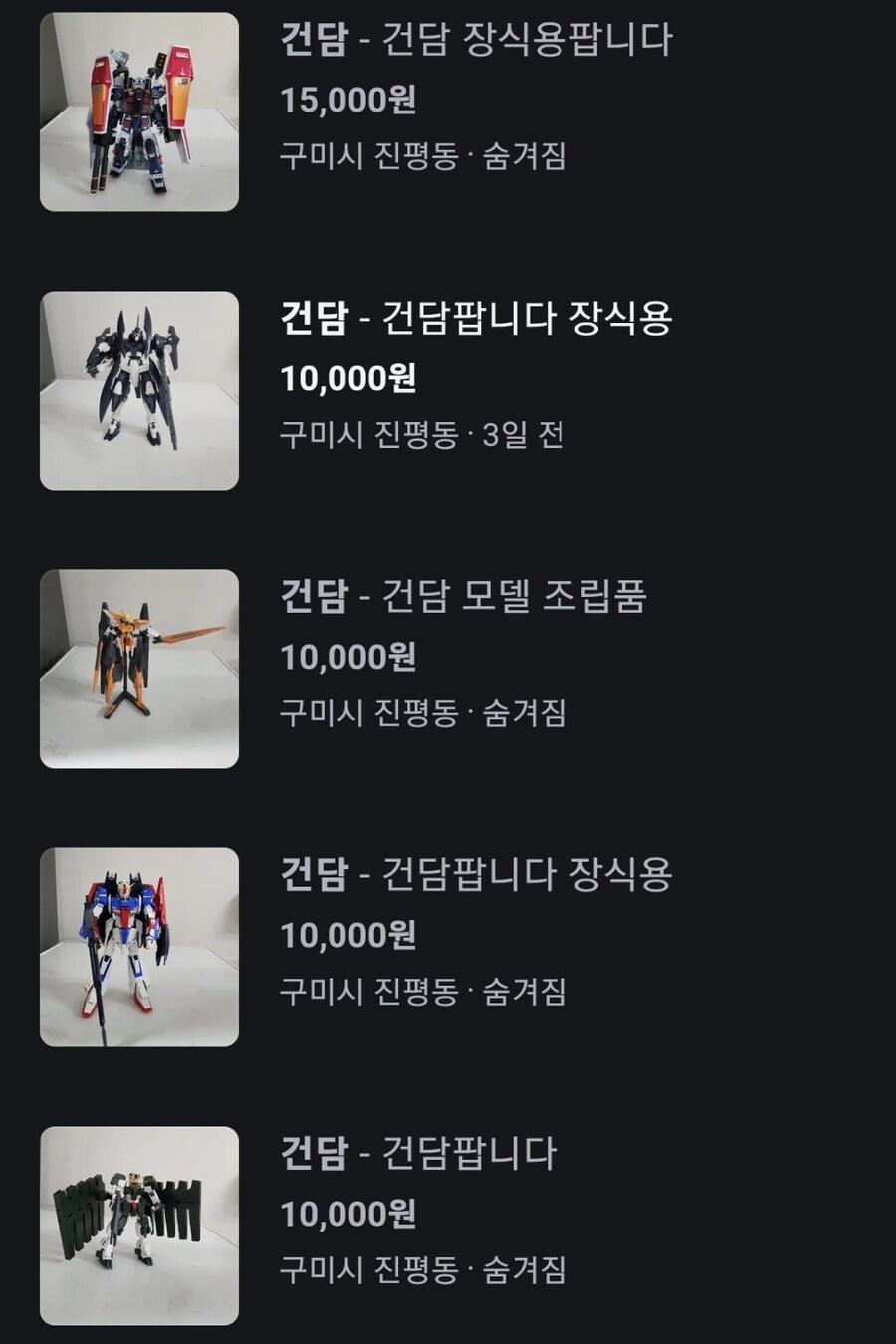This screenshot has width=896, height=1344.
Task: Click the 10,000원 price on second listing
Action: pyautogui.click(x=349, y=378)
